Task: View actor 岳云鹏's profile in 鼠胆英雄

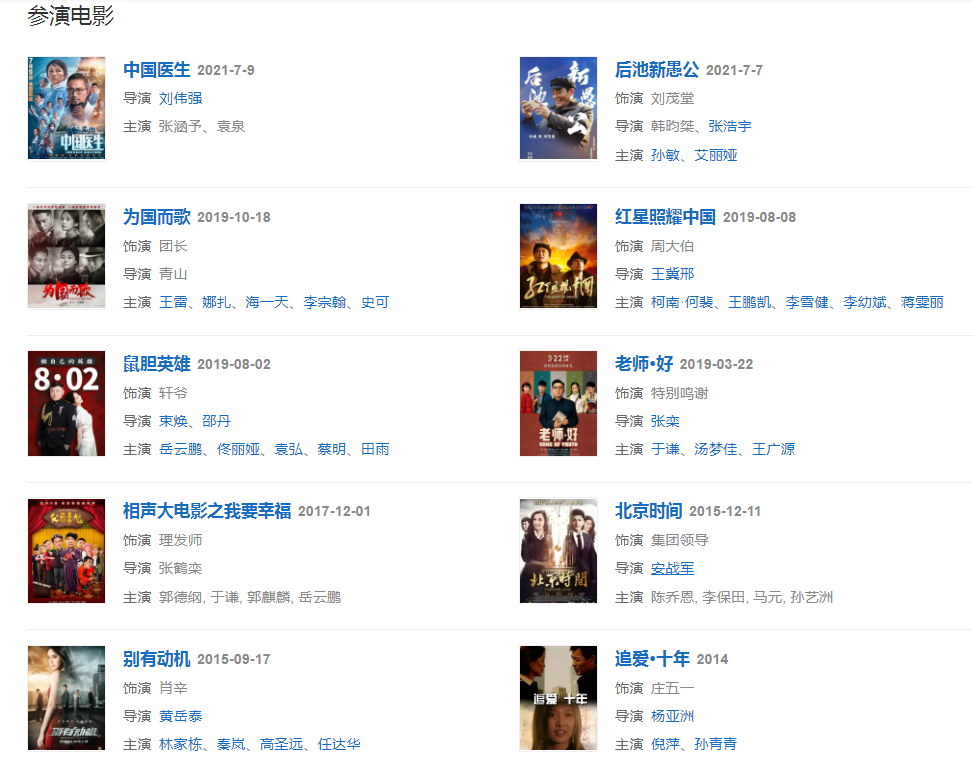Action: [x=180, y=449]
